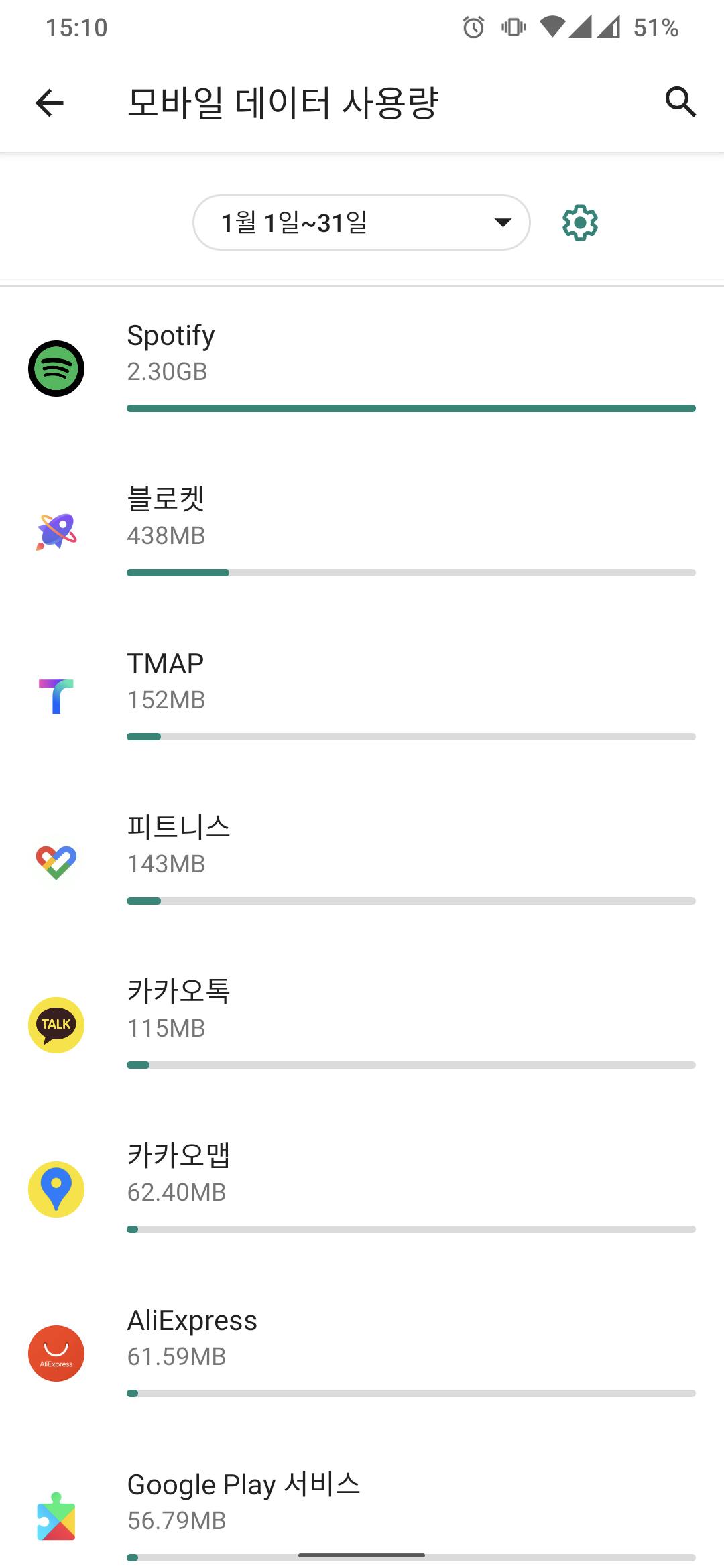Viewport: 724px width, 1568px height.
Task: Open data usage settings gear
Action: (x=580, y=222)
